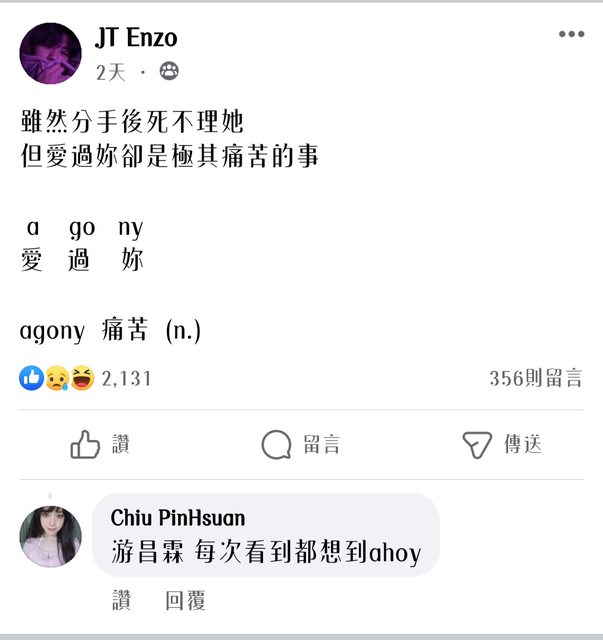Open tagged profile 游昌霖 in the comment
The image size is (603, 640).
145,552
